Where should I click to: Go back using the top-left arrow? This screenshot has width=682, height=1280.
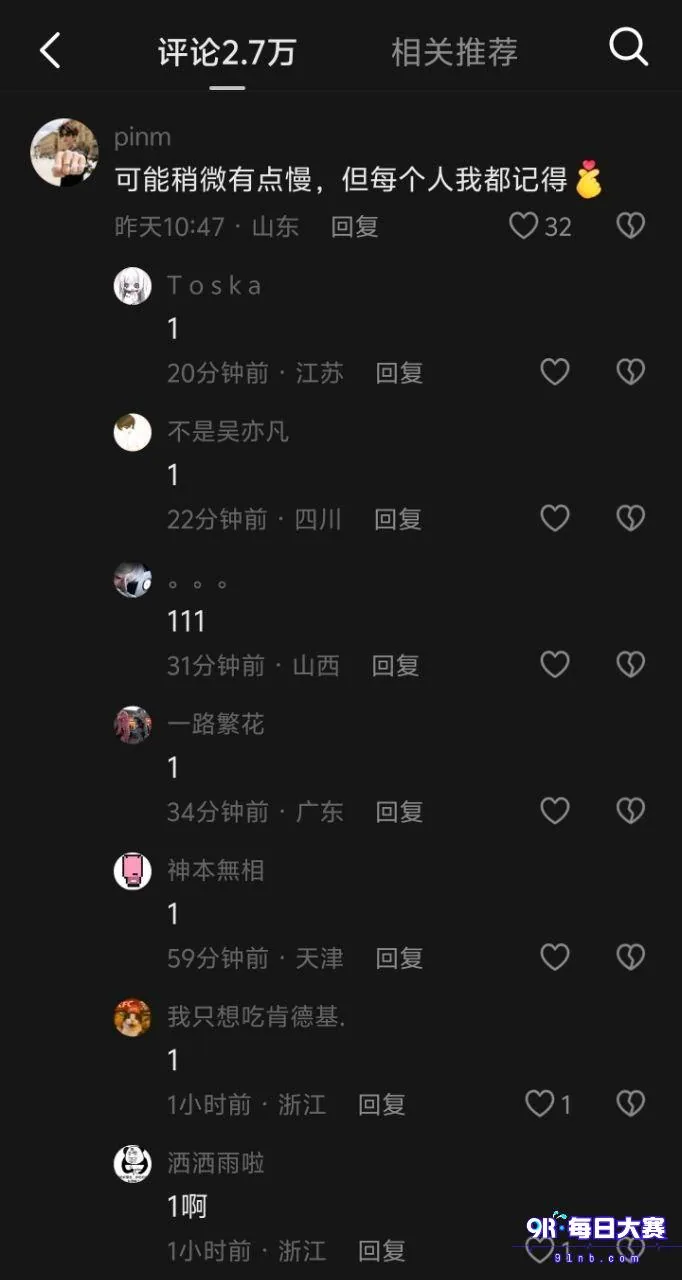coord(50,50)
